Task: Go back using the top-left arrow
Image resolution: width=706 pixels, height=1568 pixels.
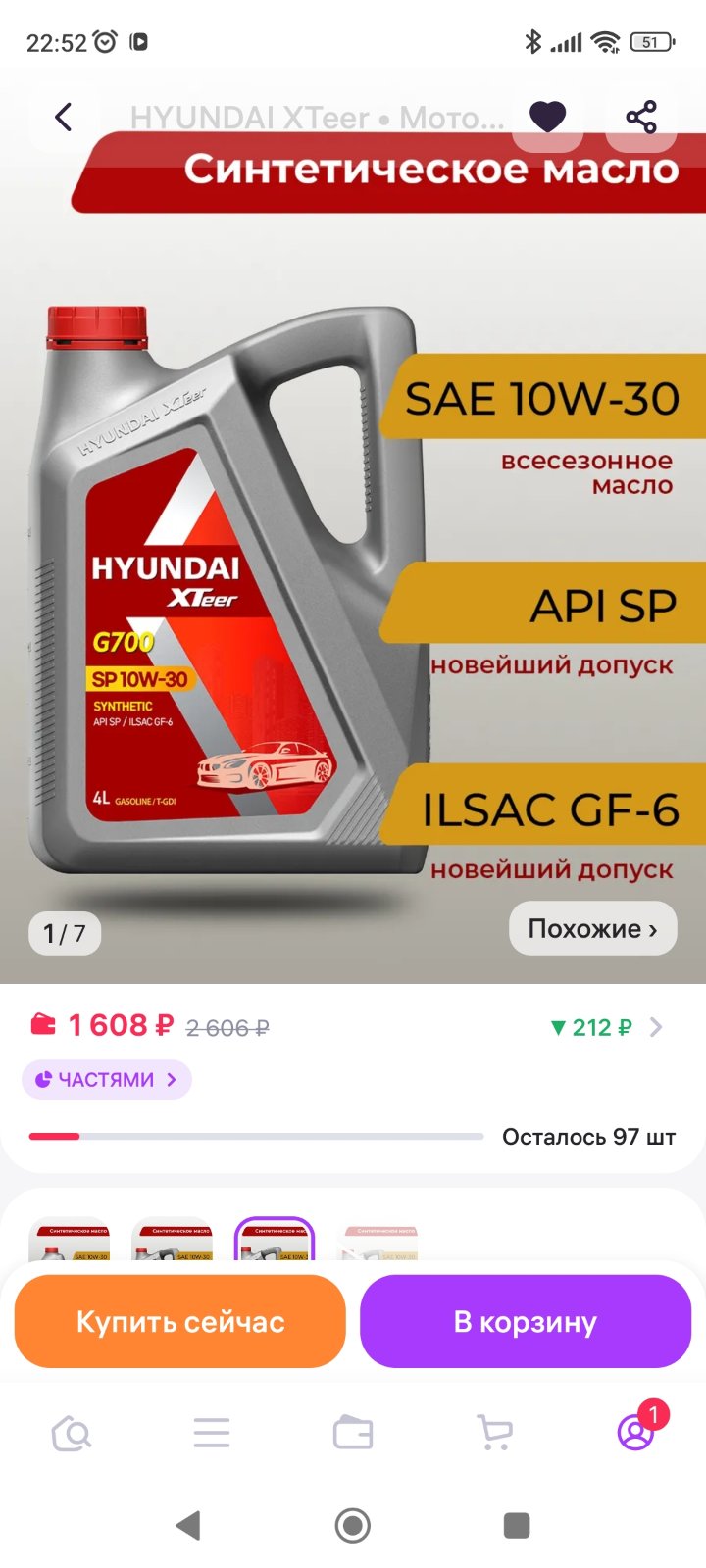Action: click(x=64, y=118)
